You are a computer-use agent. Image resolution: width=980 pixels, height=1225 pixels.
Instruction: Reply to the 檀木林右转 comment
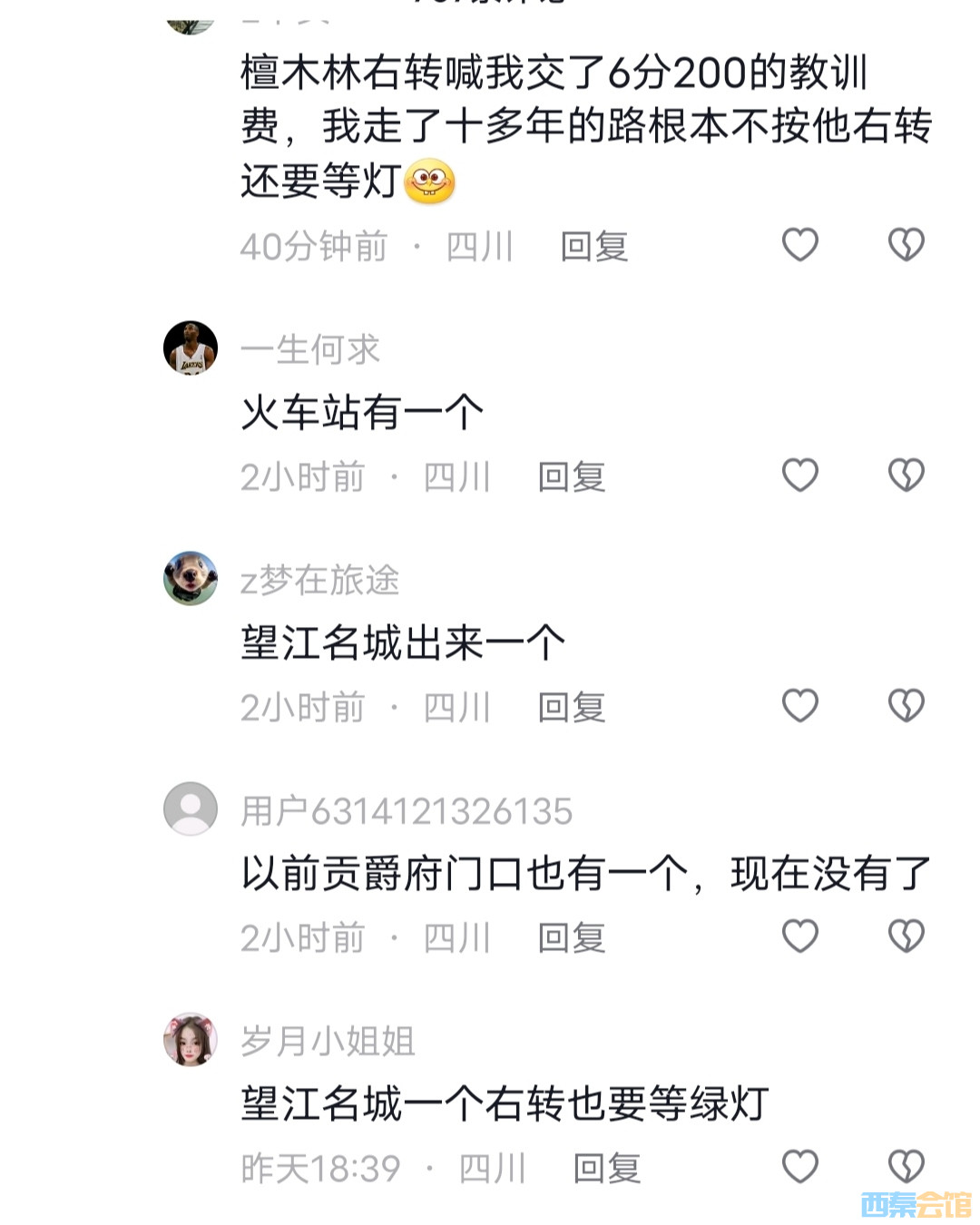pyautogui.click(x=594, y=247)
